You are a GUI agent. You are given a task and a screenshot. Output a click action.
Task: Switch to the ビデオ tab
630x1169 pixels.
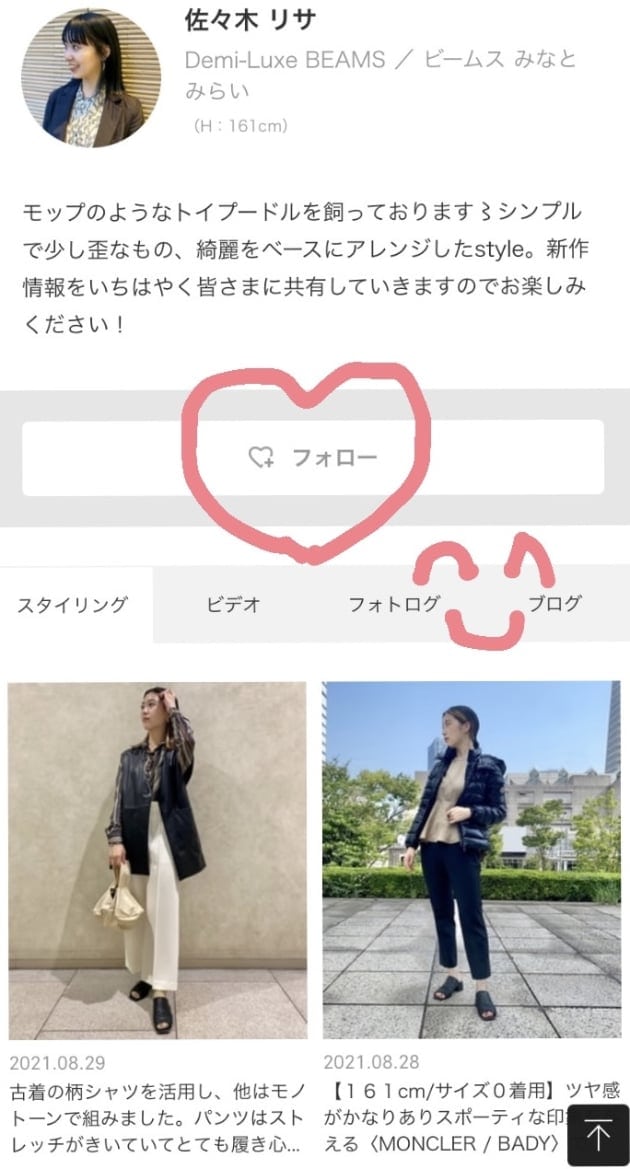pyautogui.click(x=233, y=604)
